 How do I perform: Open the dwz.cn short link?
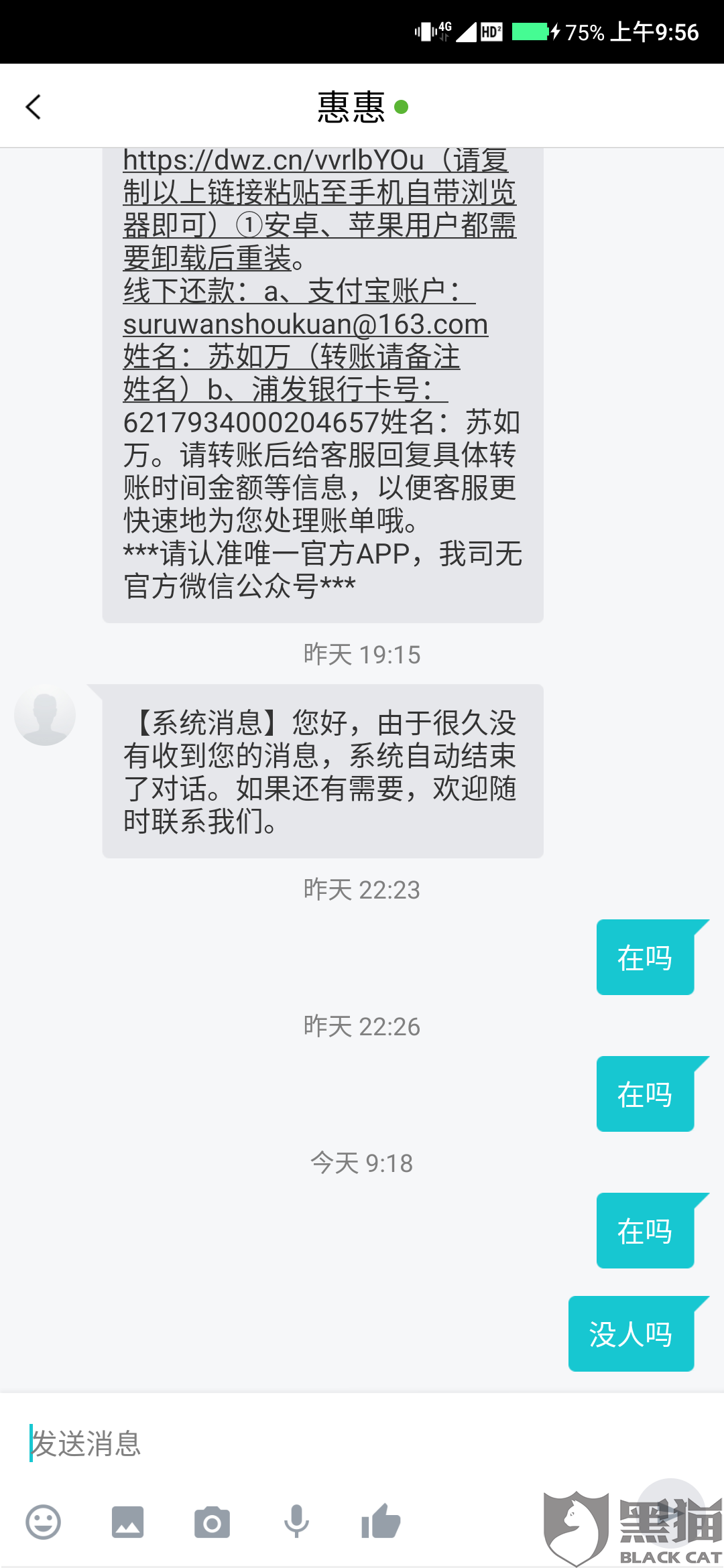[x=274, y=161]
